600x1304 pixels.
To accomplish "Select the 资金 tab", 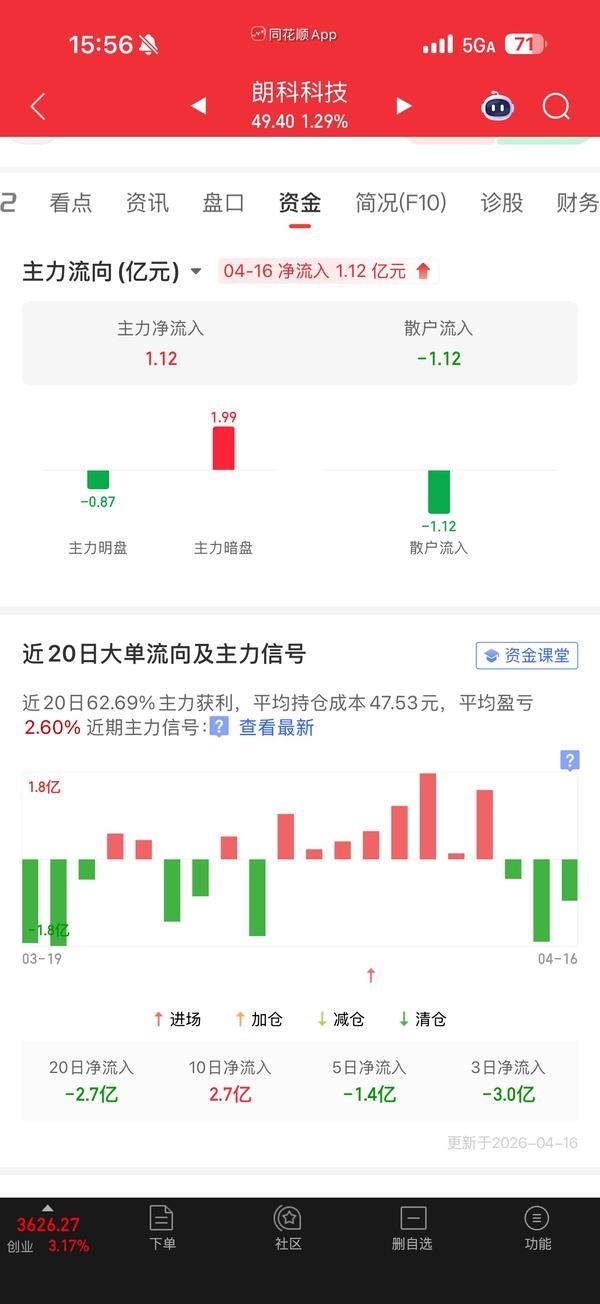I will point(300,203).
